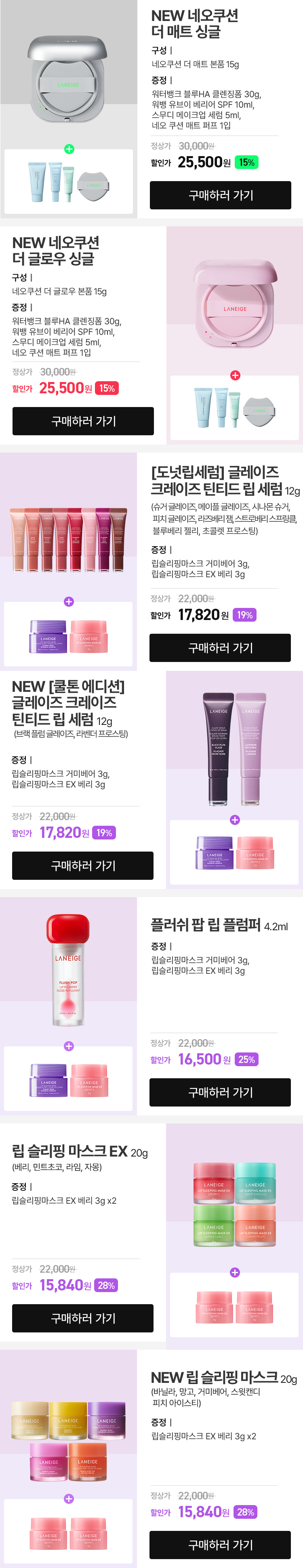Image resolution: width=303 pixels, height=1568 pixels.
Task: Tap 구매하러 가기 for 네오쿠션 더 매트 싱글
Action: point(220,195)
